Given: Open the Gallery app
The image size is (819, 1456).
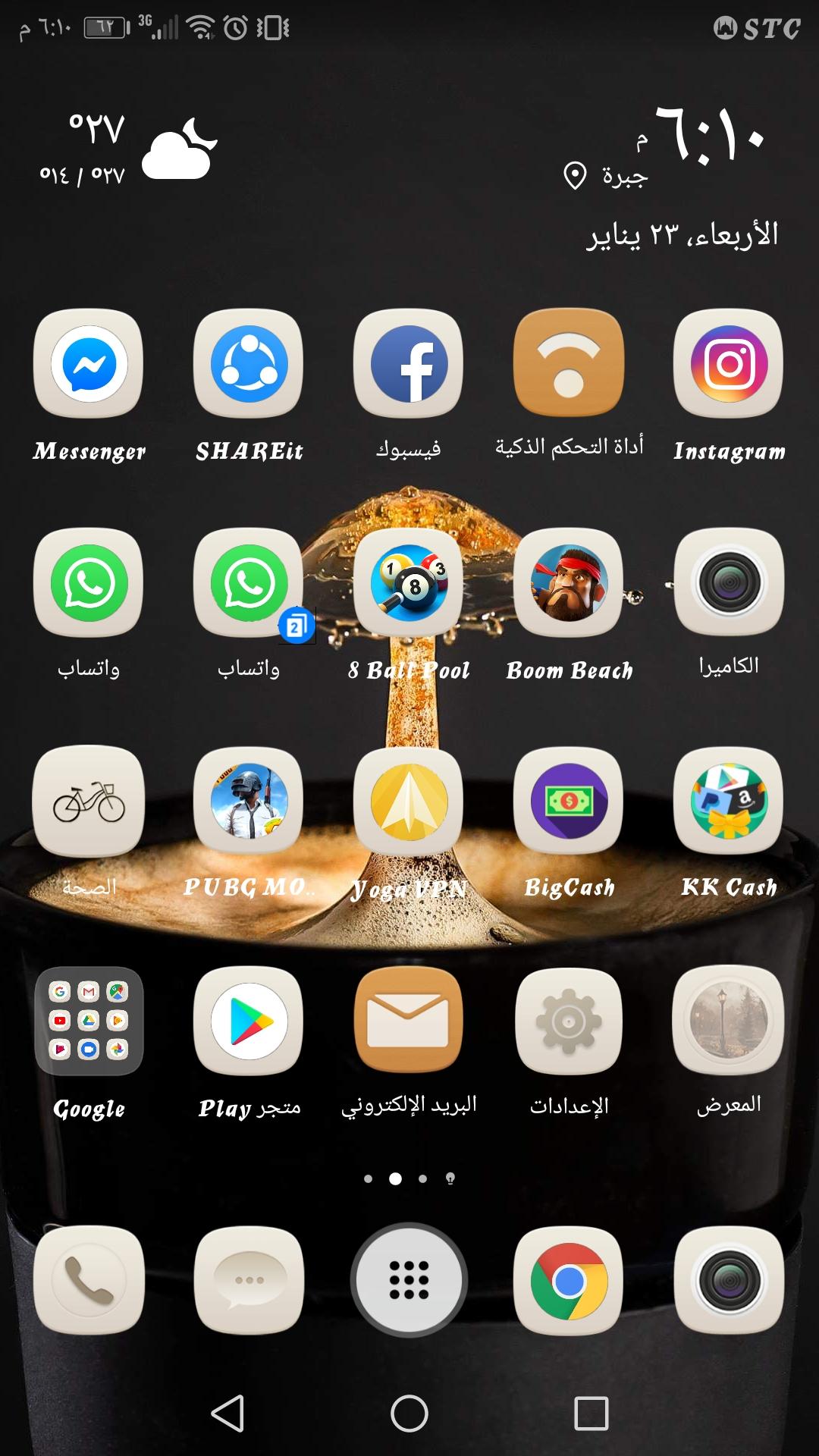Looking at the screenshot, I should tap(729, 1021).
